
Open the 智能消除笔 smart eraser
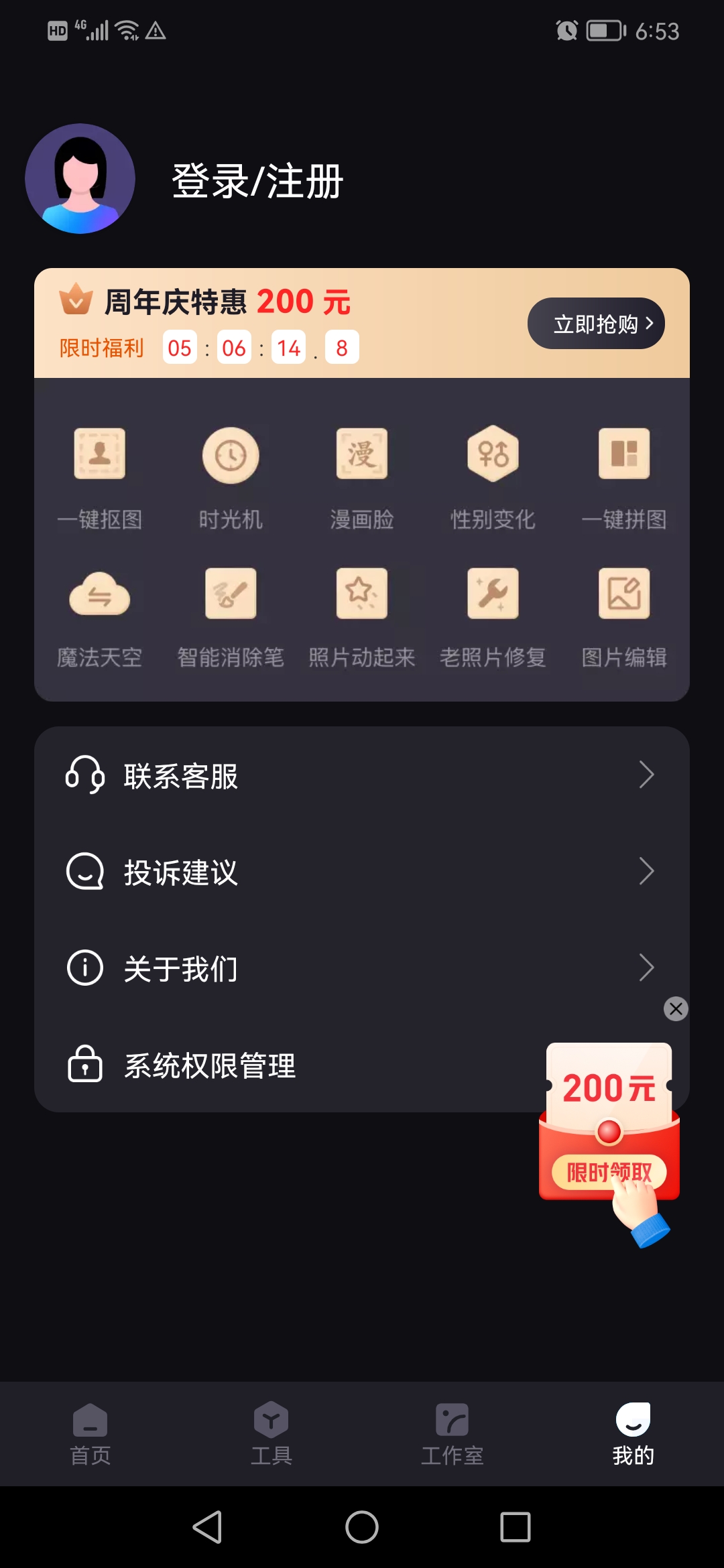coord(231,615)
